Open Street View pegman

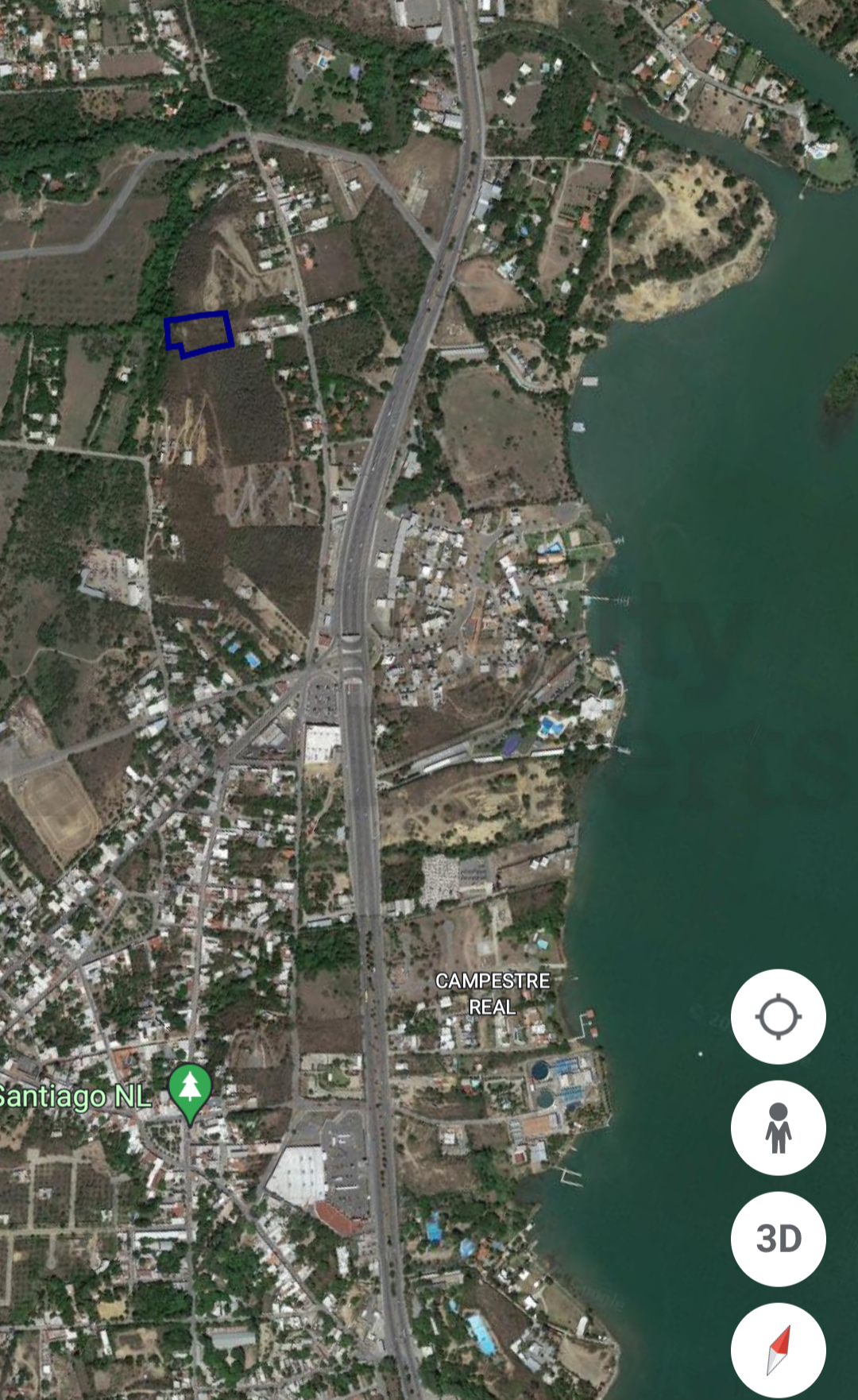[778, 1127]
